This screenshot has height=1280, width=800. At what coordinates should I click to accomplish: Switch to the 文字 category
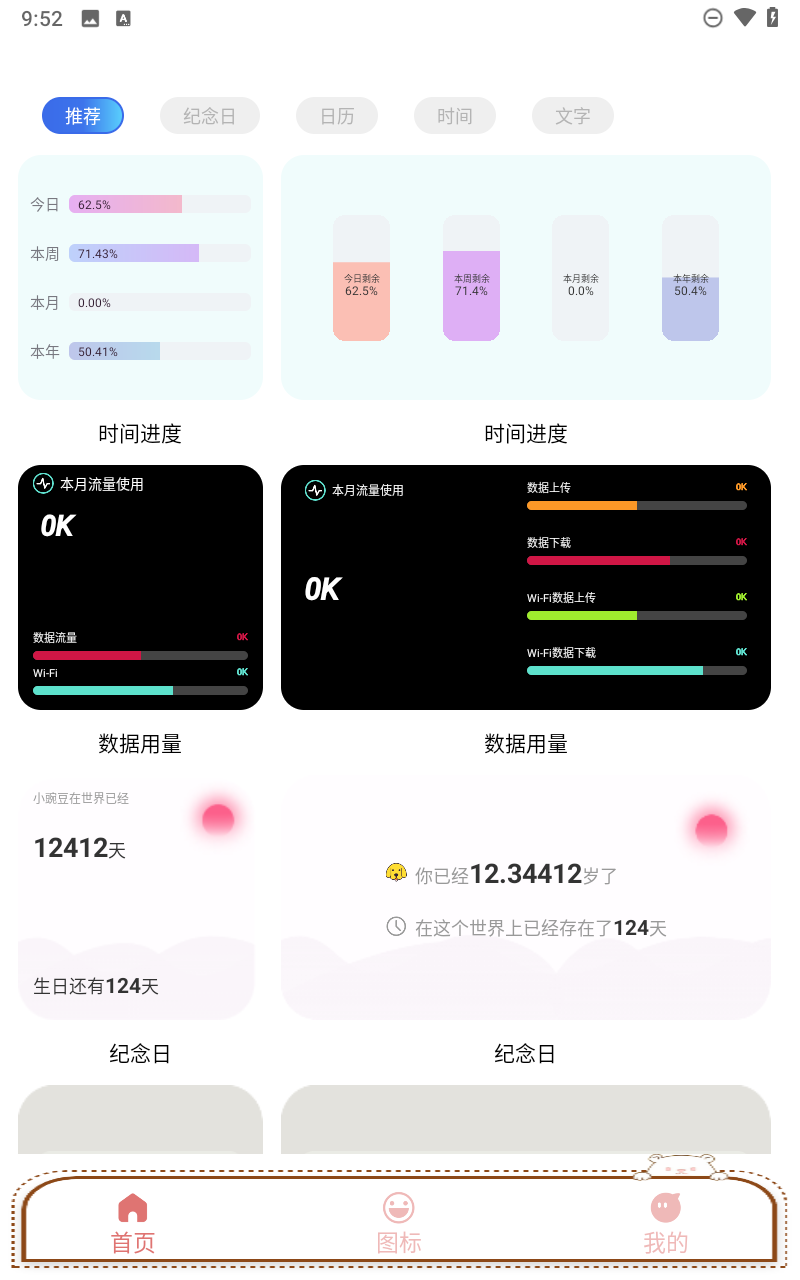(573, 116)
